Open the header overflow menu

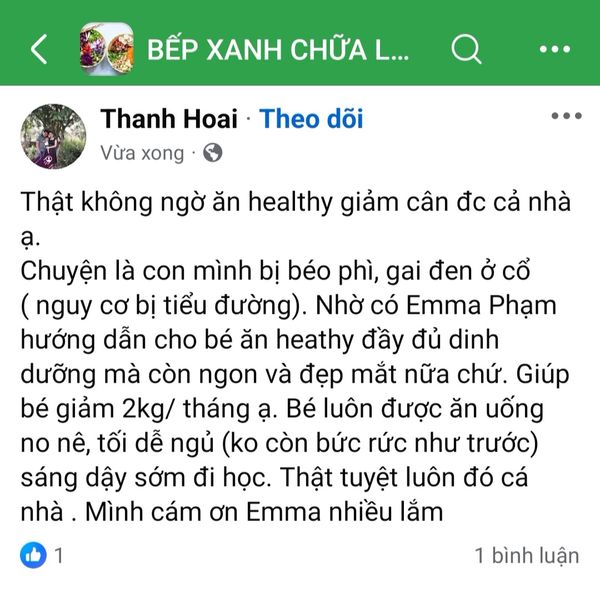(x=554, y=49)
